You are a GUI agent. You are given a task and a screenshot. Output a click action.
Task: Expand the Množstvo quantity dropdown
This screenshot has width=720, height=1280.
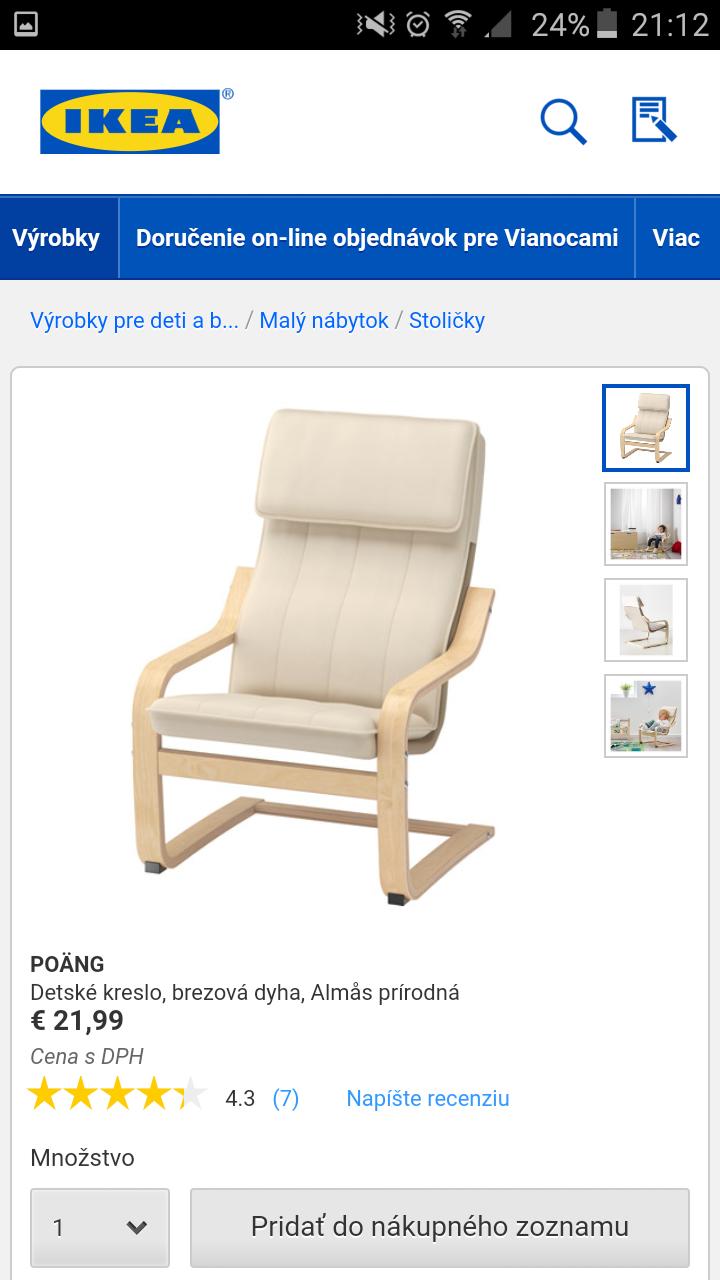click(100, 1227)
